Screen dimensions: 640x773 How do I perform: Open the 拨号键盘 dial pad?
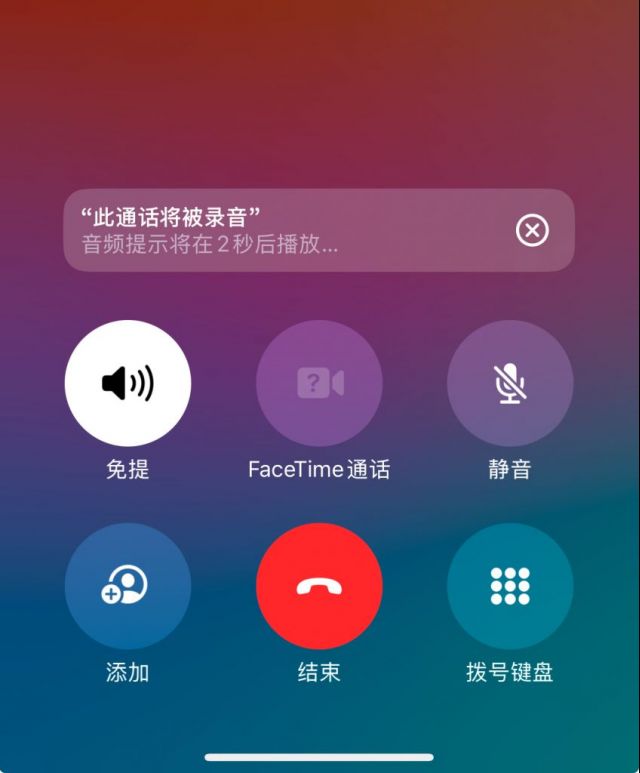510,586
